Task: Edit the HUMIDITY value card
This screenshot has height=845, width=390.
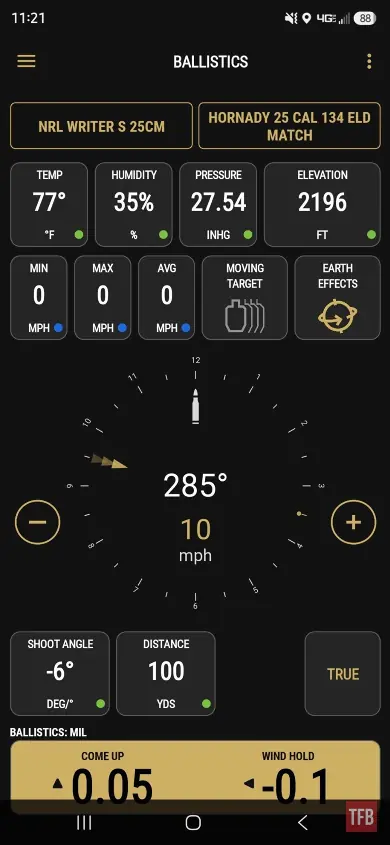Action: [134, 204]
